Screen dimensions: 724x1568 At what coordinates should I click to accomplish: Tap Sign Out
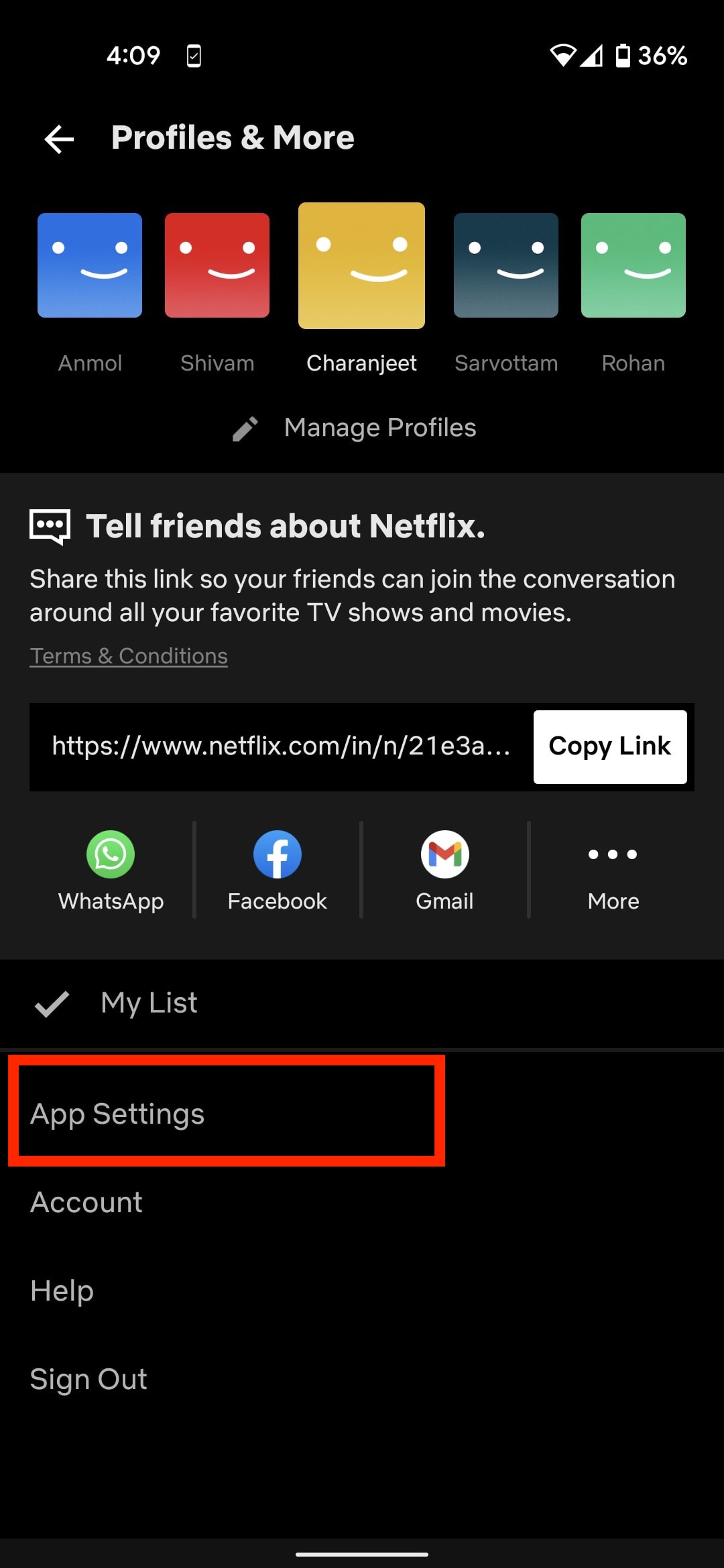pos(88,1379)
